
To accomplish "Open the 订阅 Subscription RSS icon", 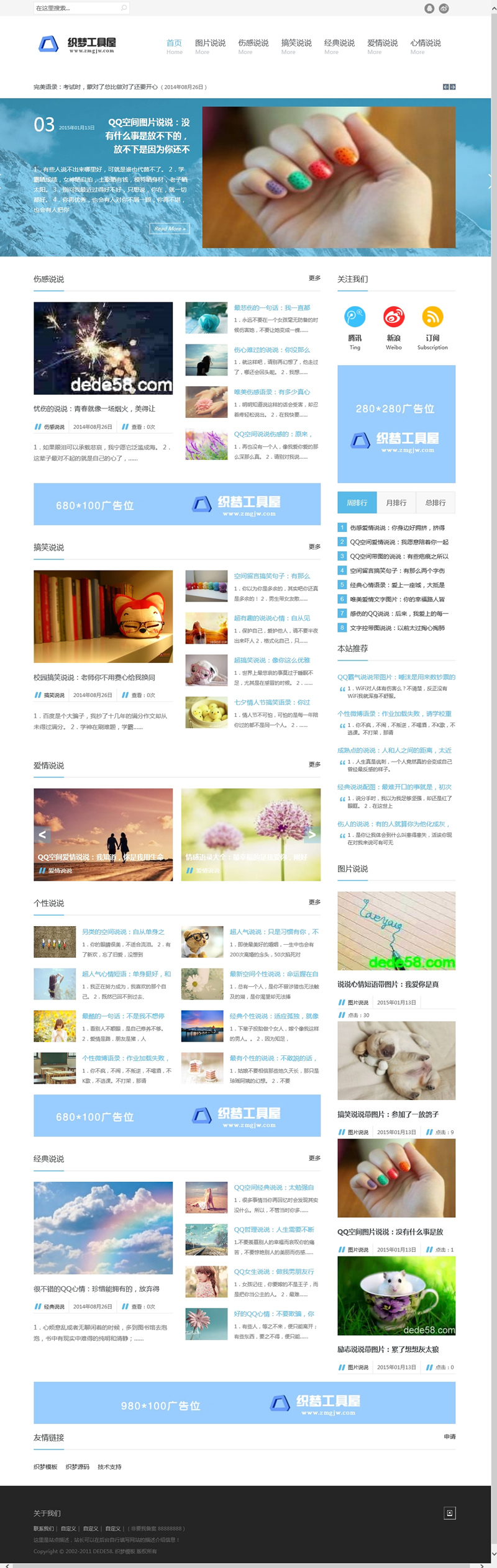I will tap(432, 317).
